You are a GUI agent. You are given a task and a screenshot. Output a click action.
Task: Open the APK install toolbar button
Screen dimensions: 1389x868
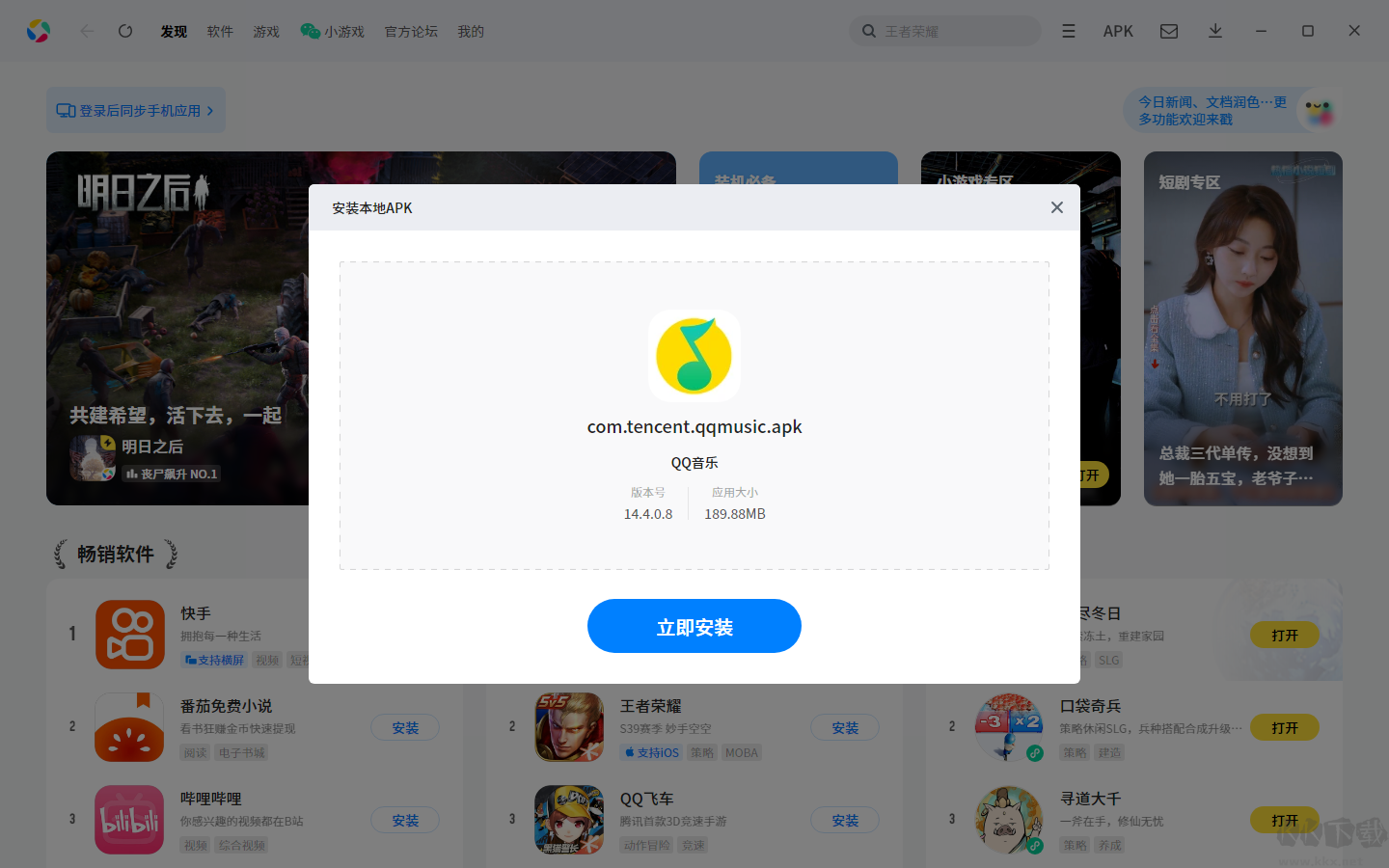(1118, 32)
